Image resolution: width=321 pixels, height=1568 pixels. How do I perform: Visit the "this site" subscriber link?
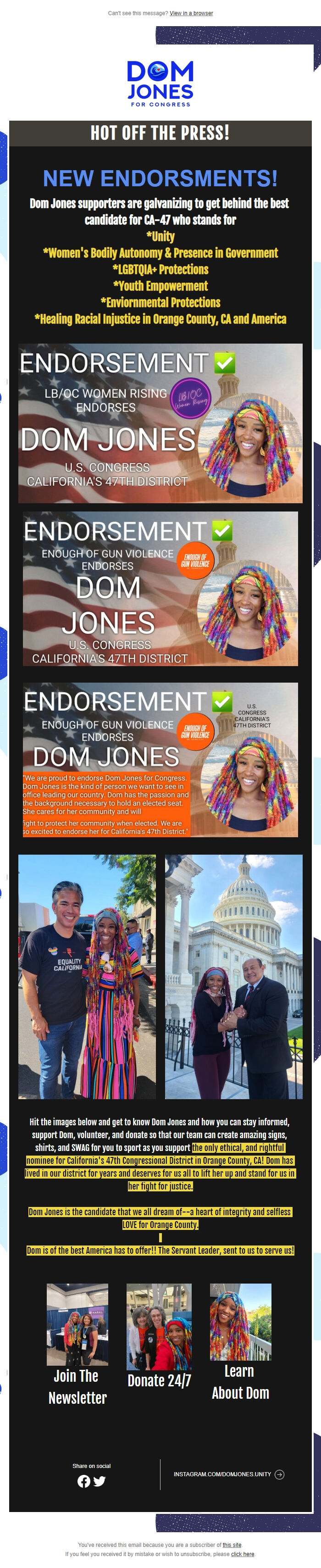(x=232, y=1545)
